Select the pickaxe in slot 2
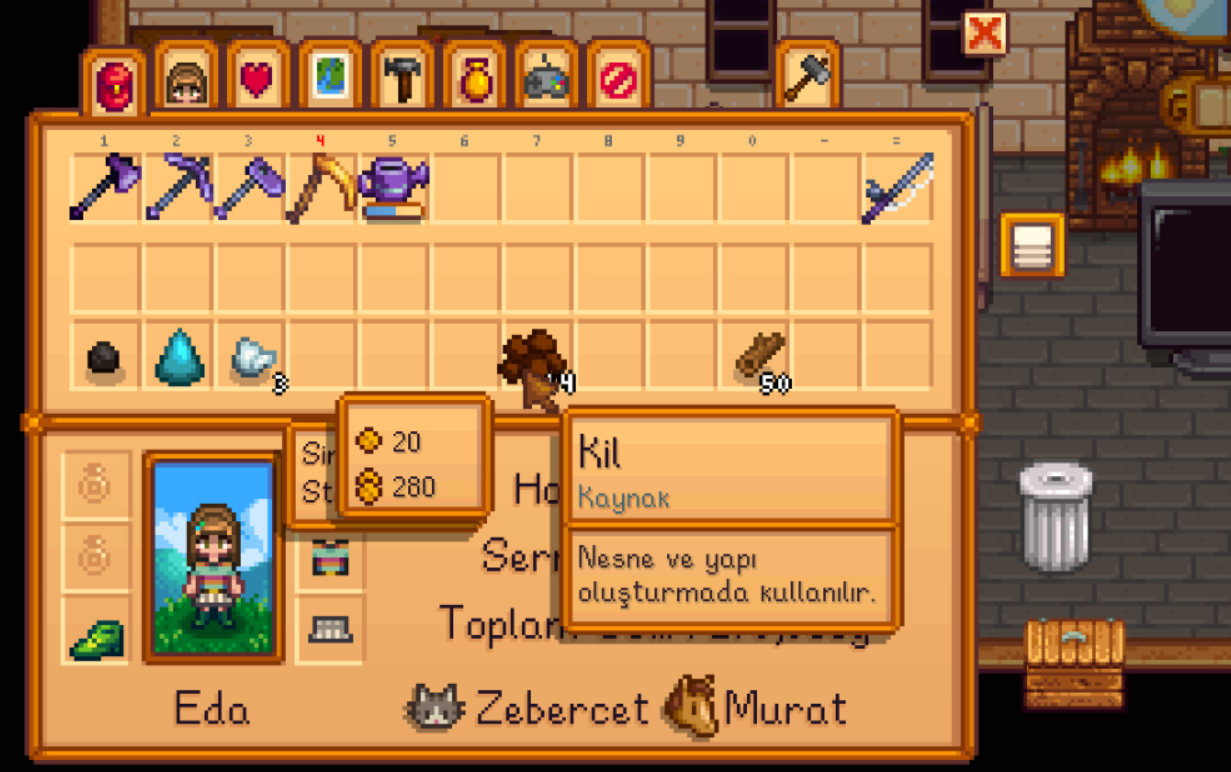Image resolution: width=1231 pixels, height=772 pixels. coord(179,187)
